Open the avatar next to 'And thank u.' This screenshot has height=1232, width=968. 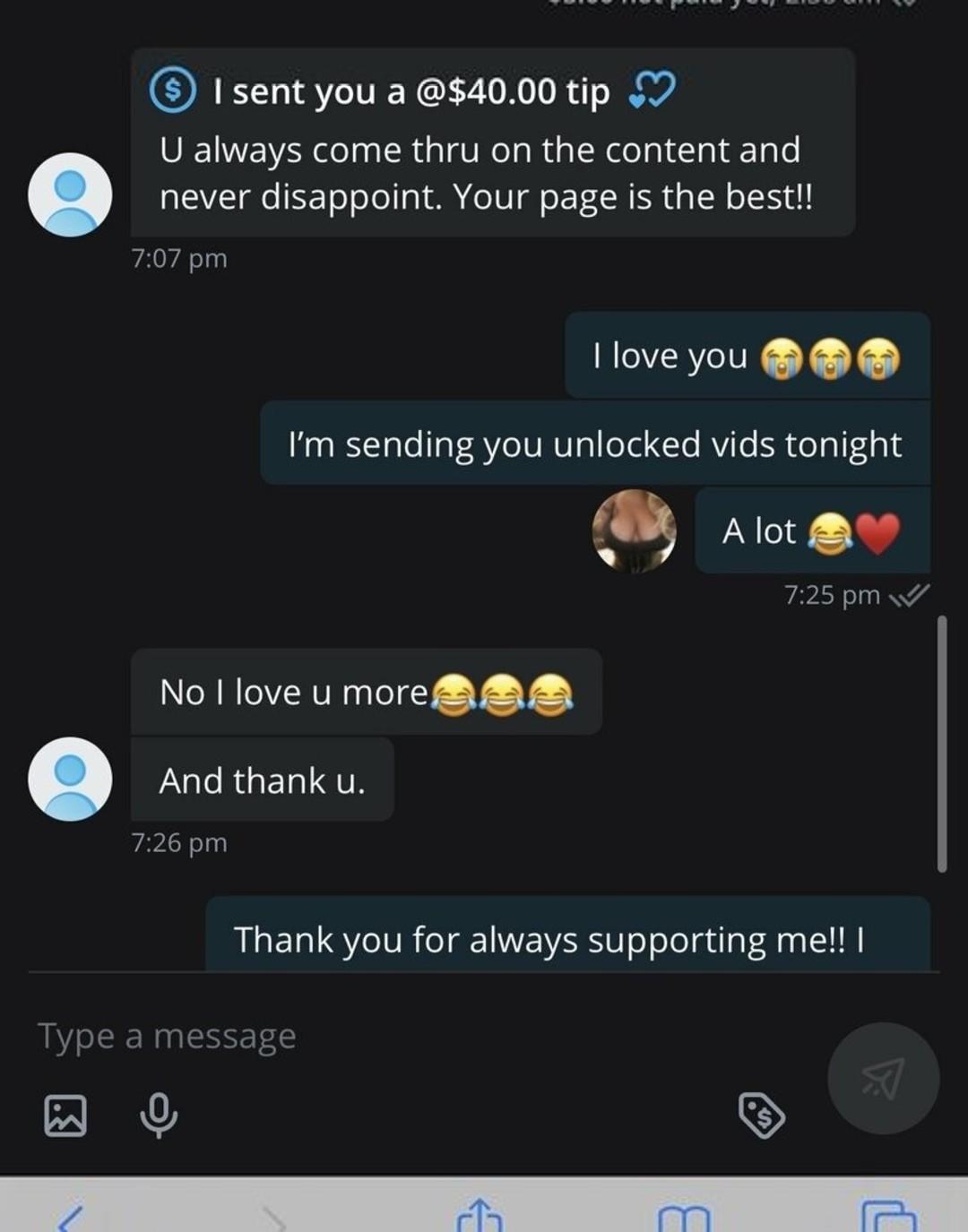pyautogui.click(x=70, y=779)
